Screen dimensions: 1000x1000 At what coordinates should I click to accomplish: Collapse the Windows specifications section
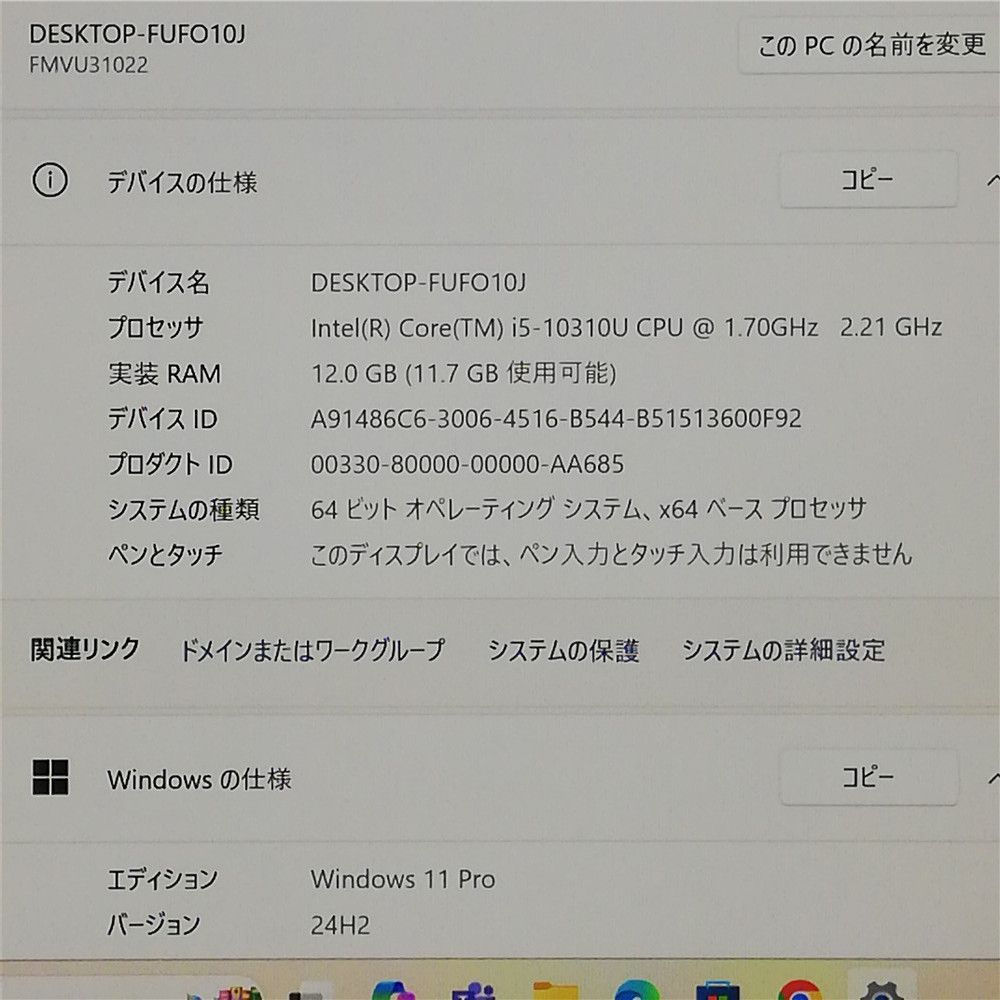pos(991,778)
